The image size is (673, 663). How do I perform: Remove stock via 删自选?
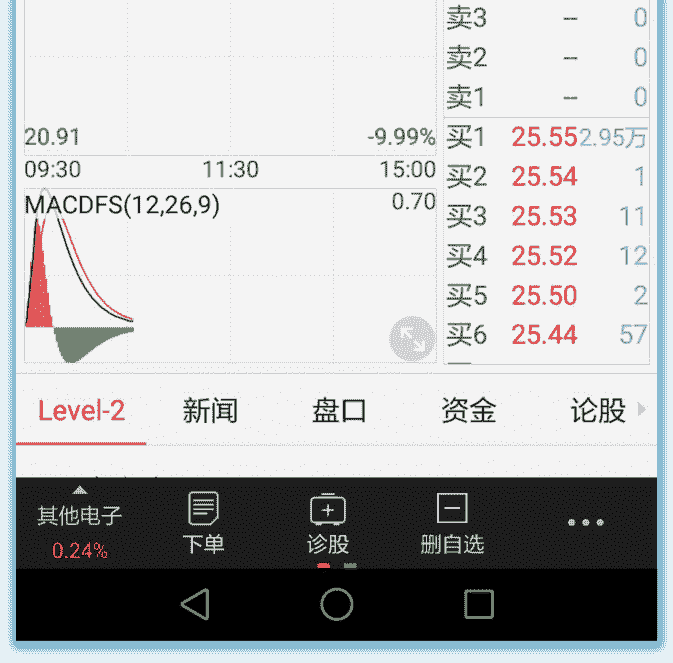pos(452,524)
